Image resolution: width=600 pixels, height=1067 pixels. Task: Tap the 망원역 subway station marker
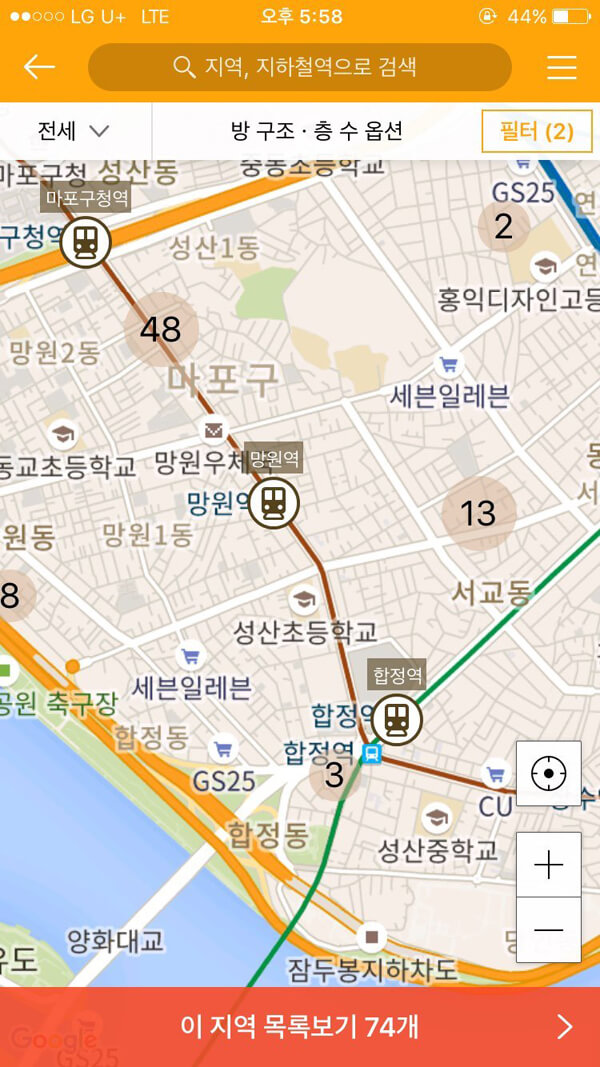point(274,503)
